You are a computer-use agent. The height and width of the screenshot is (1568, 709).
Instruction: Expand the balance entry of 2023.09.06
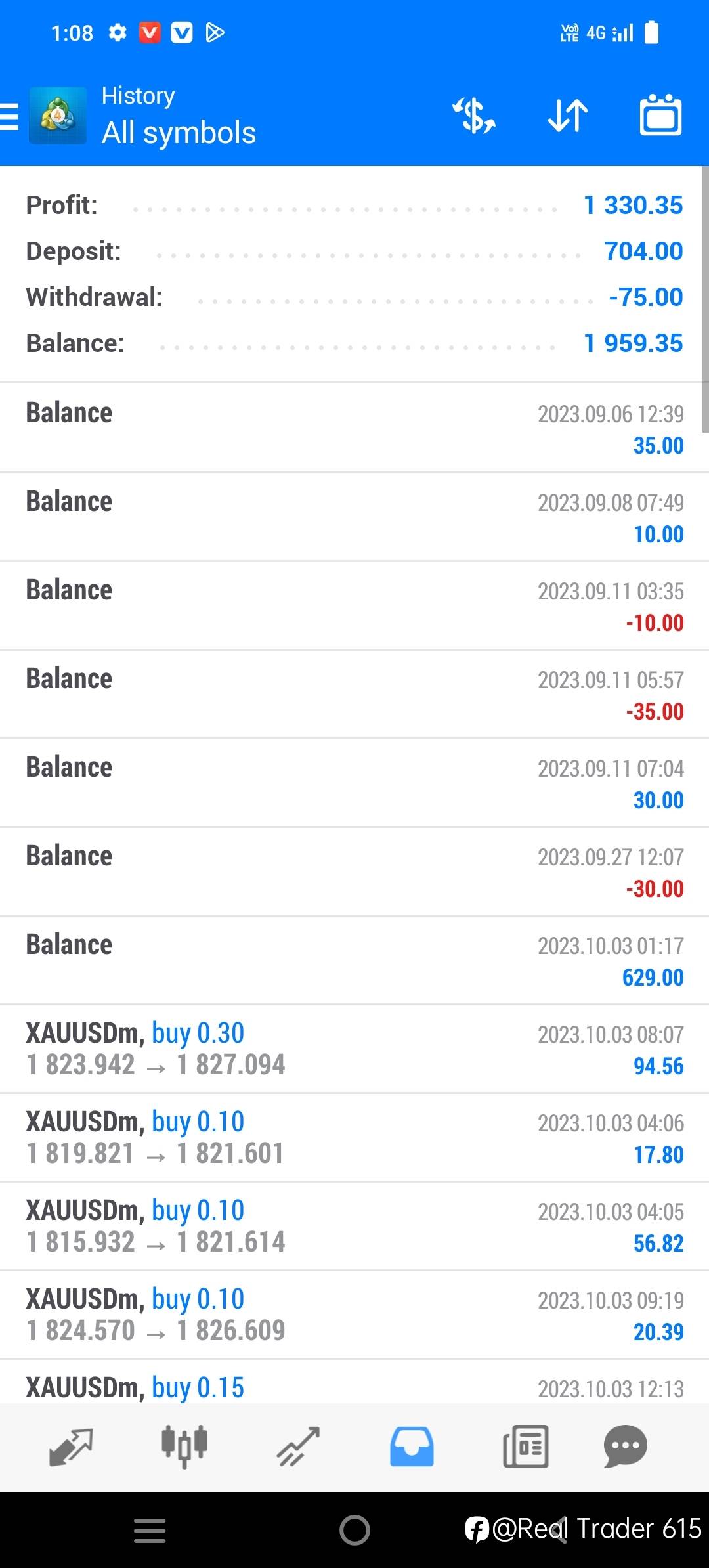[354, 428]
